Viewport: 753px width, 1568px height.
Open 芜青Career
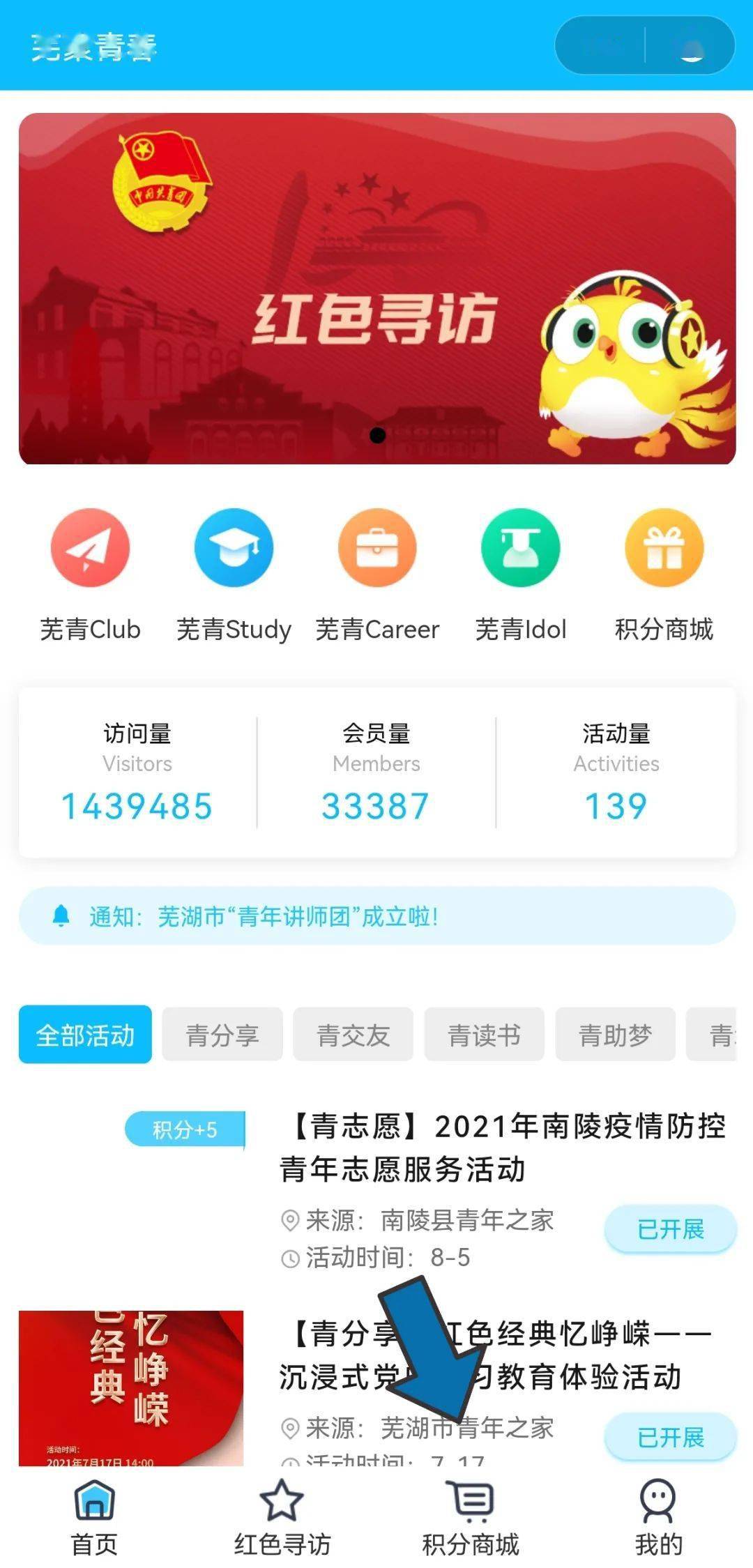[377, 548]
